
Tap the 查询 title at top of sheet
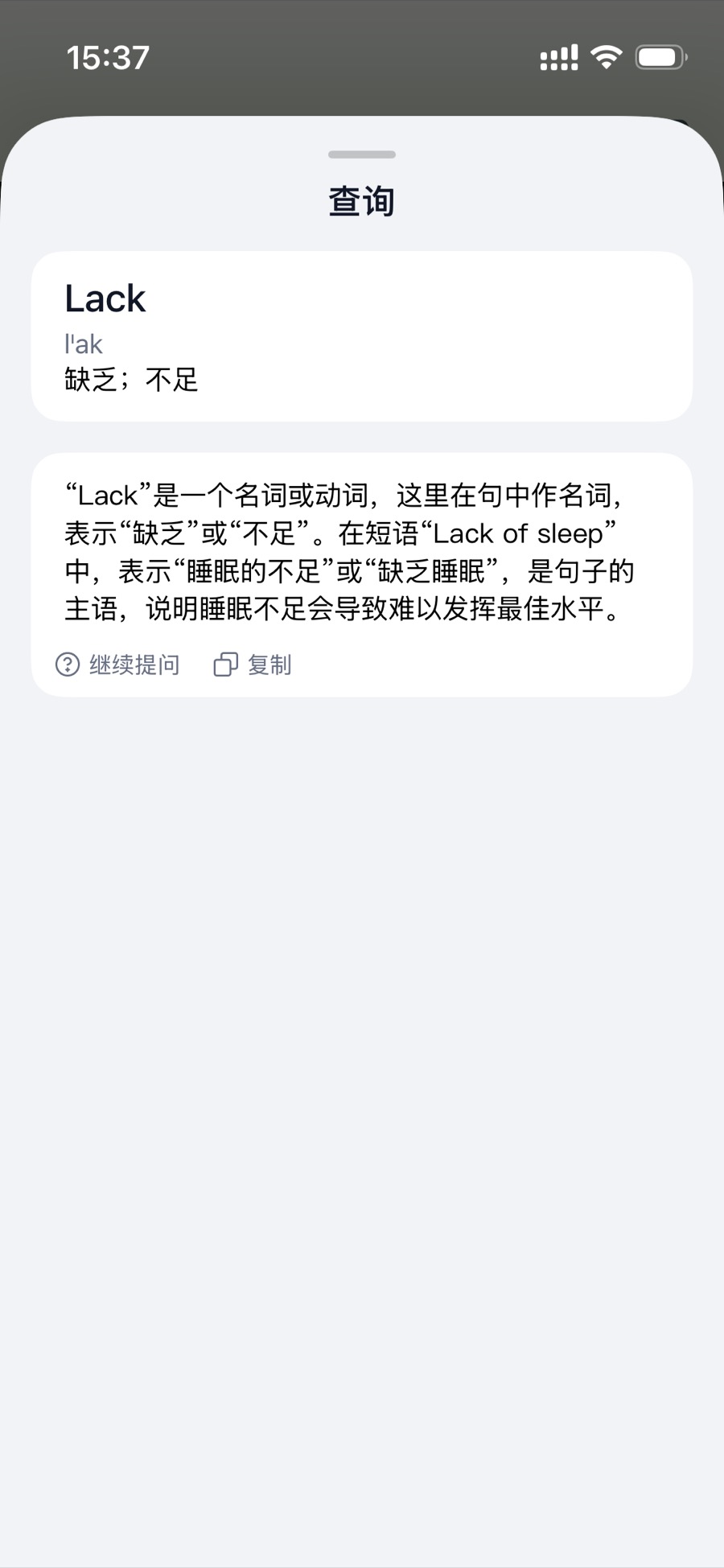click(360, 200)
